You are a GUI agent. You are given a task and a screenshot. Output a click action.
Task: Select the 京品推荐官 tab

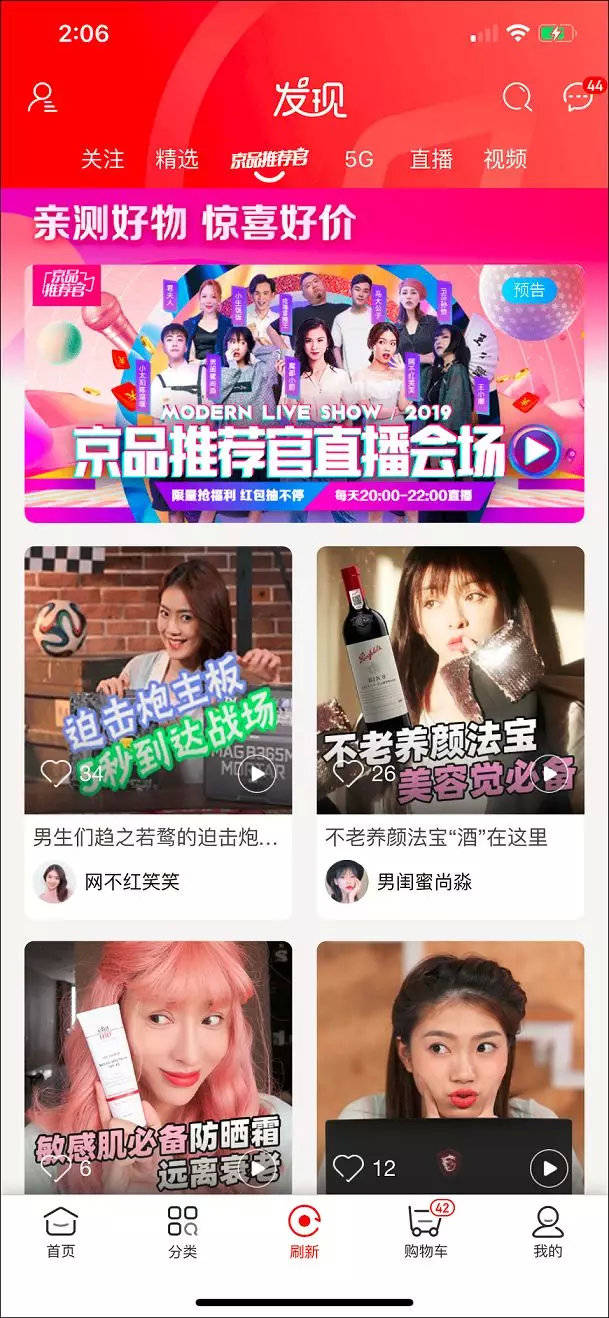click(x=268, y=160)
